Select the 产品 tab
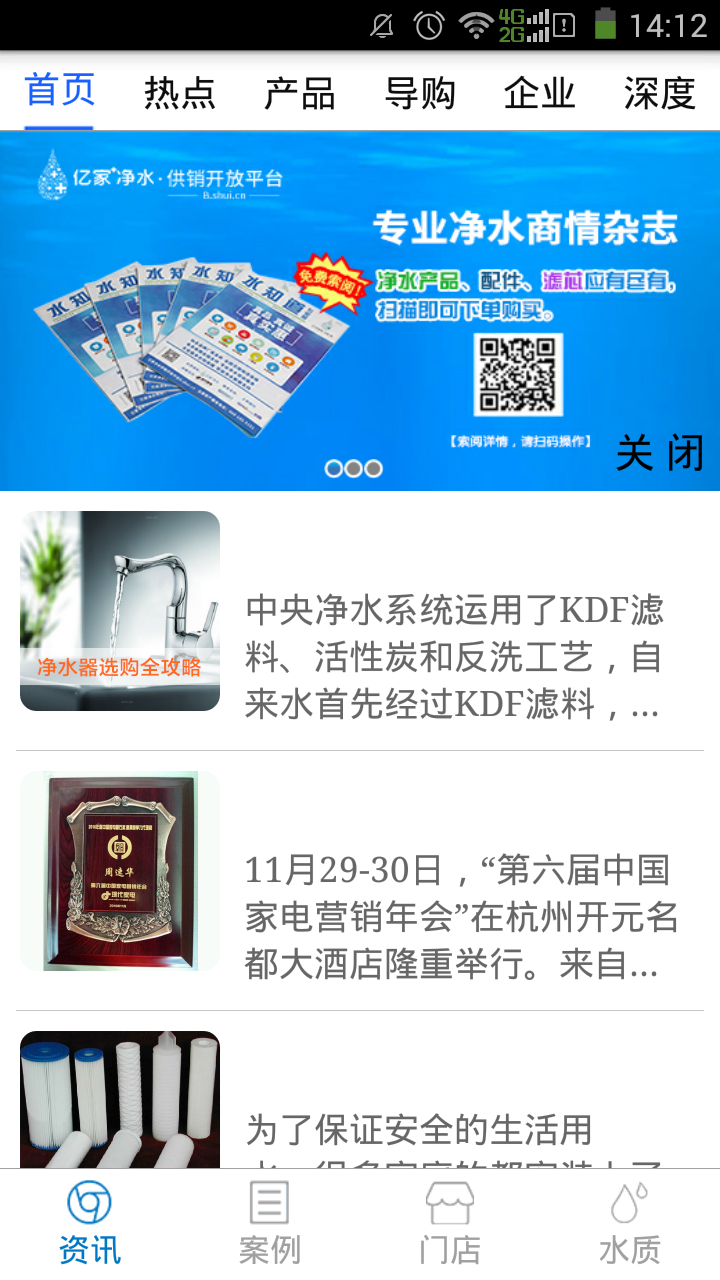This screenshot has width=720, height=1280. 299,93
